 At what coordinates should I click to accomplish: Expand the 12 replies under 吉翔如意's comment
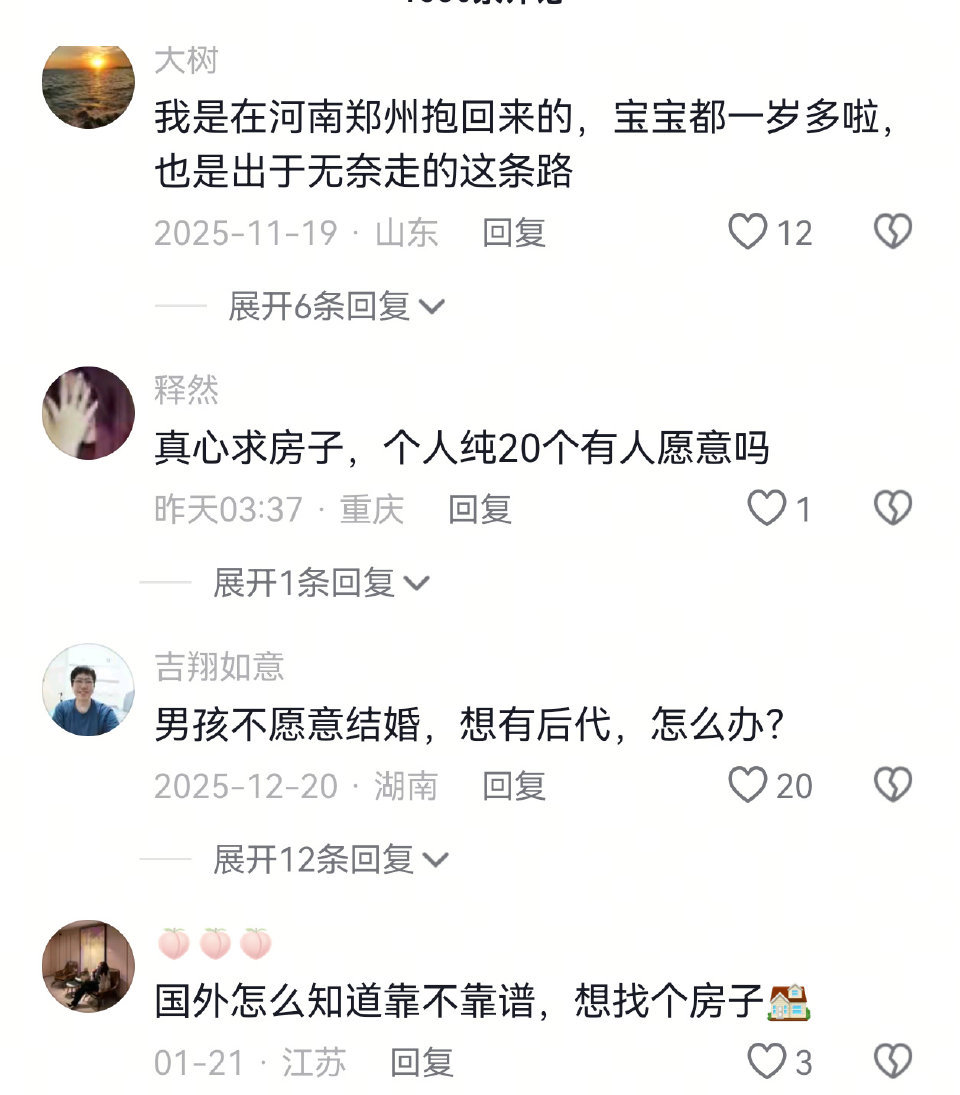click(x=315, y=859)
